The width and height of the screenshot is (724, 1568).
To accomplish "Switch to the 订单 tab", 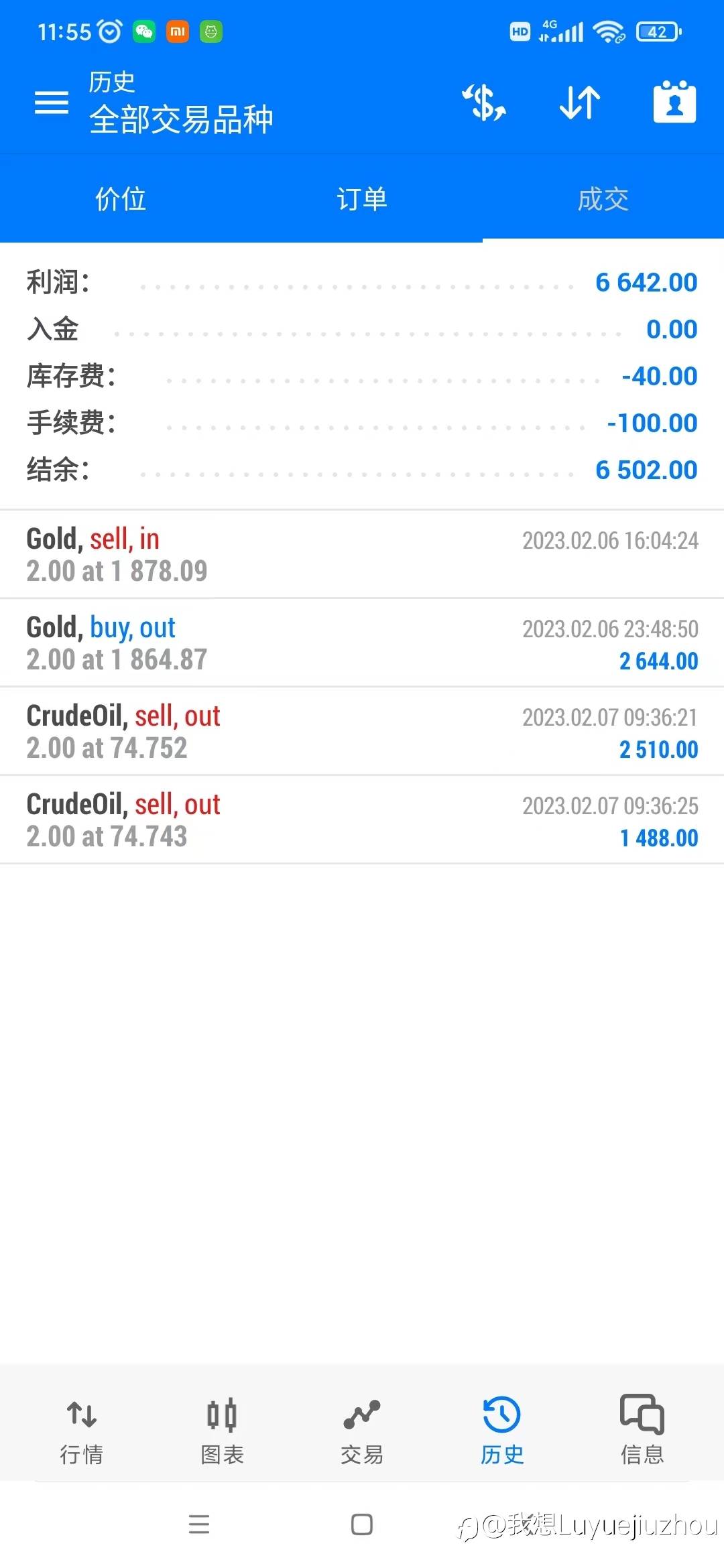I will coord(362,199).
